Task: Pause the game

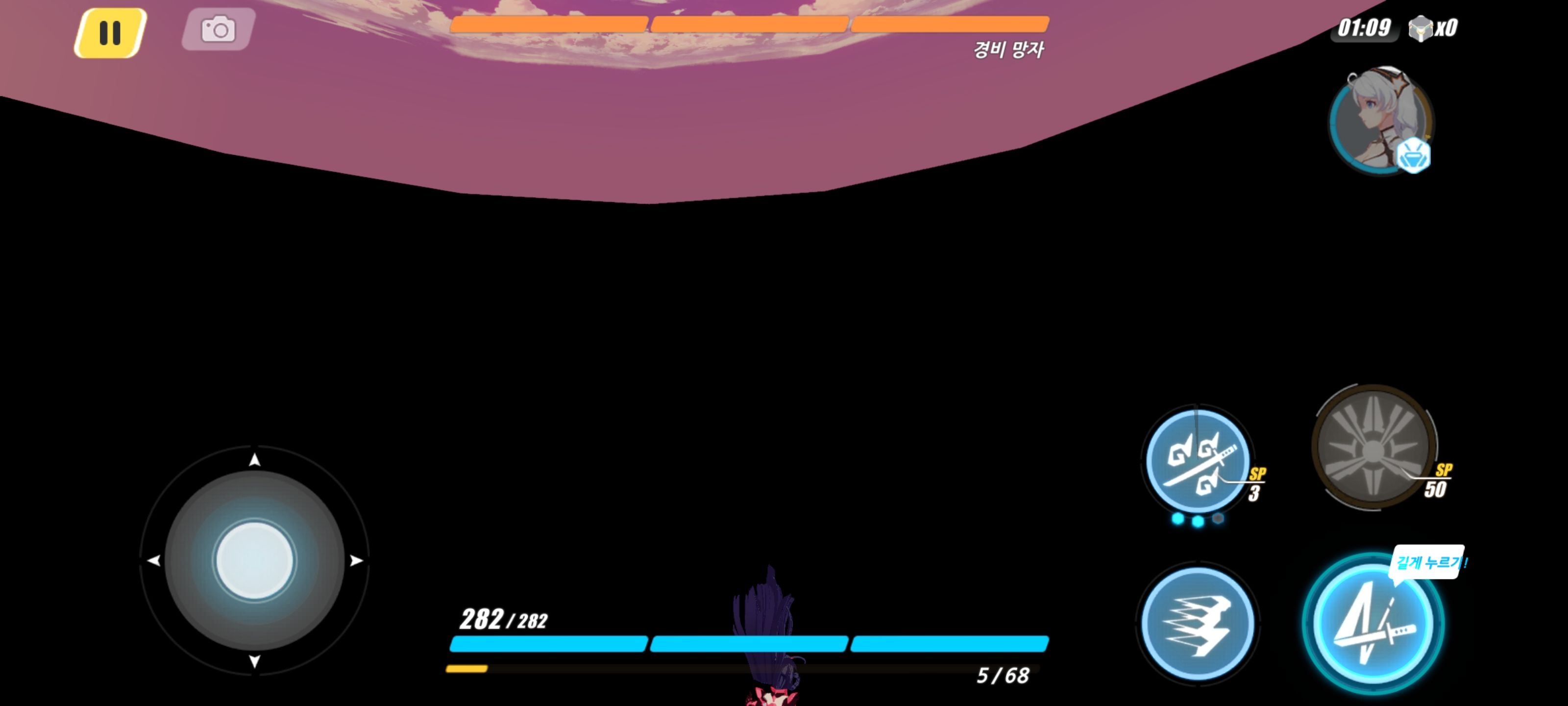Action: point(110,33)
